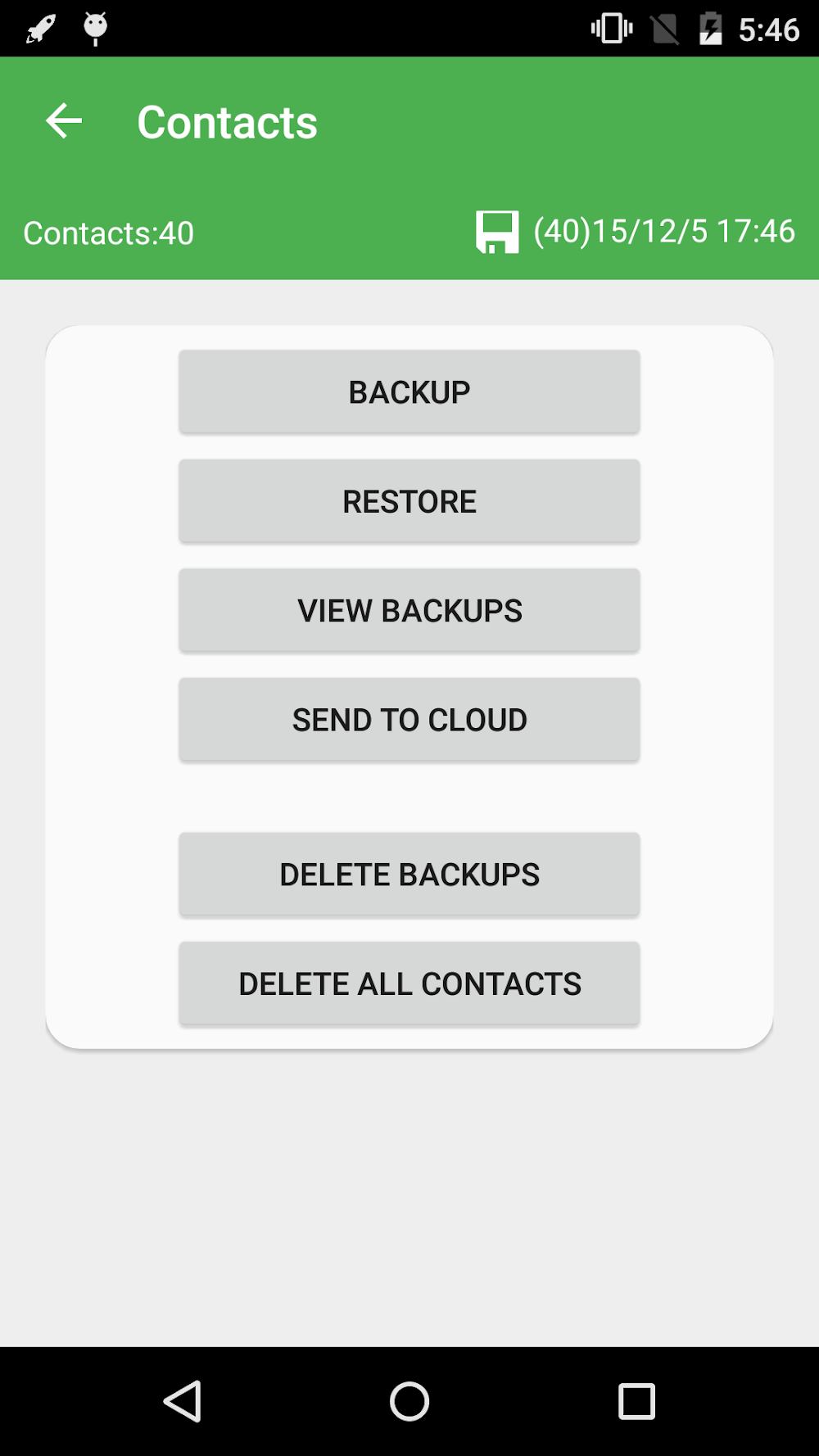Select DELETE ALL CONTACTS

[409, 983]
